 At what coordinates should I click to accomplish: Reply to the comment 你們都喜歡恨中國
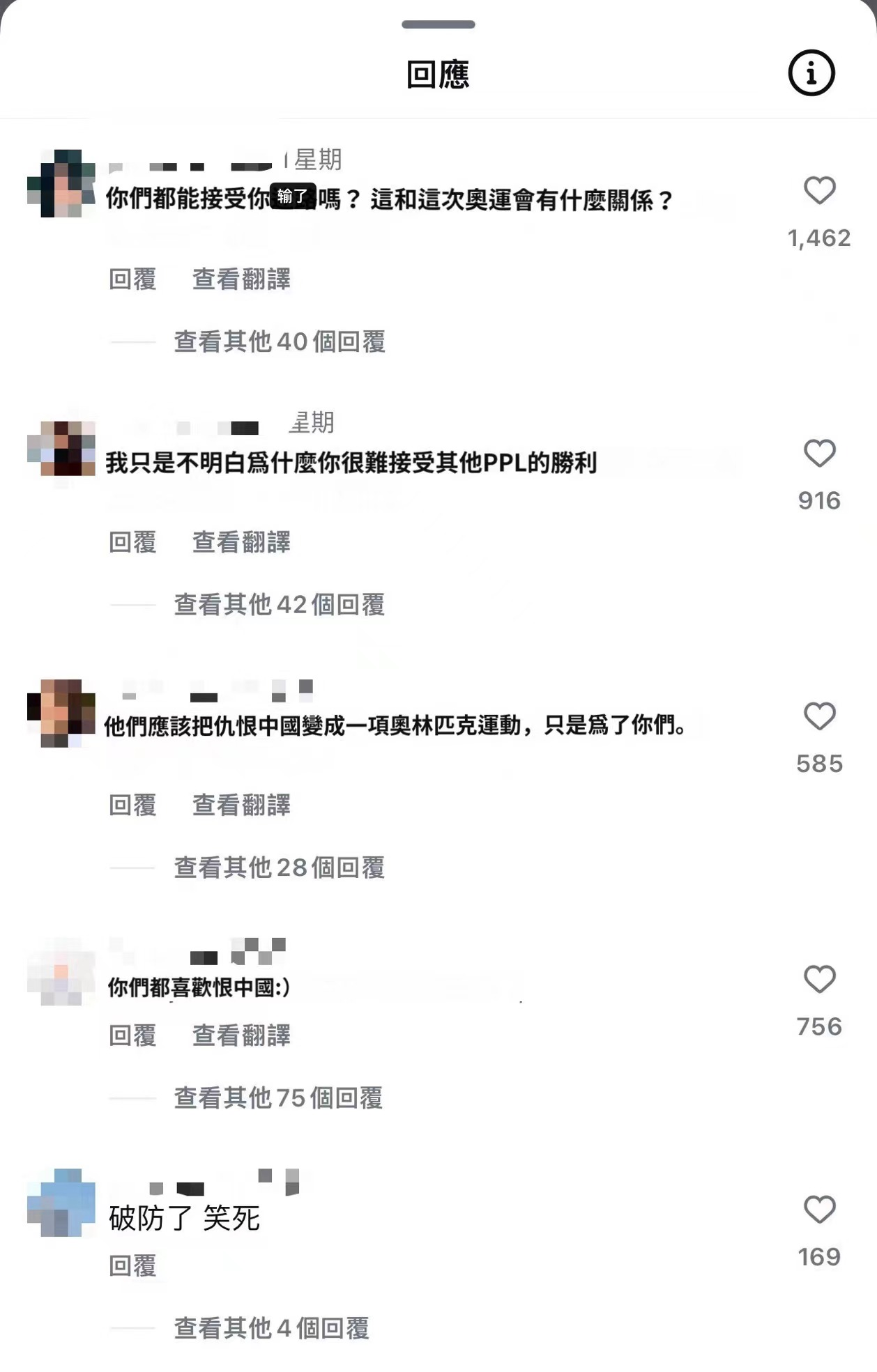(132, 1035)
